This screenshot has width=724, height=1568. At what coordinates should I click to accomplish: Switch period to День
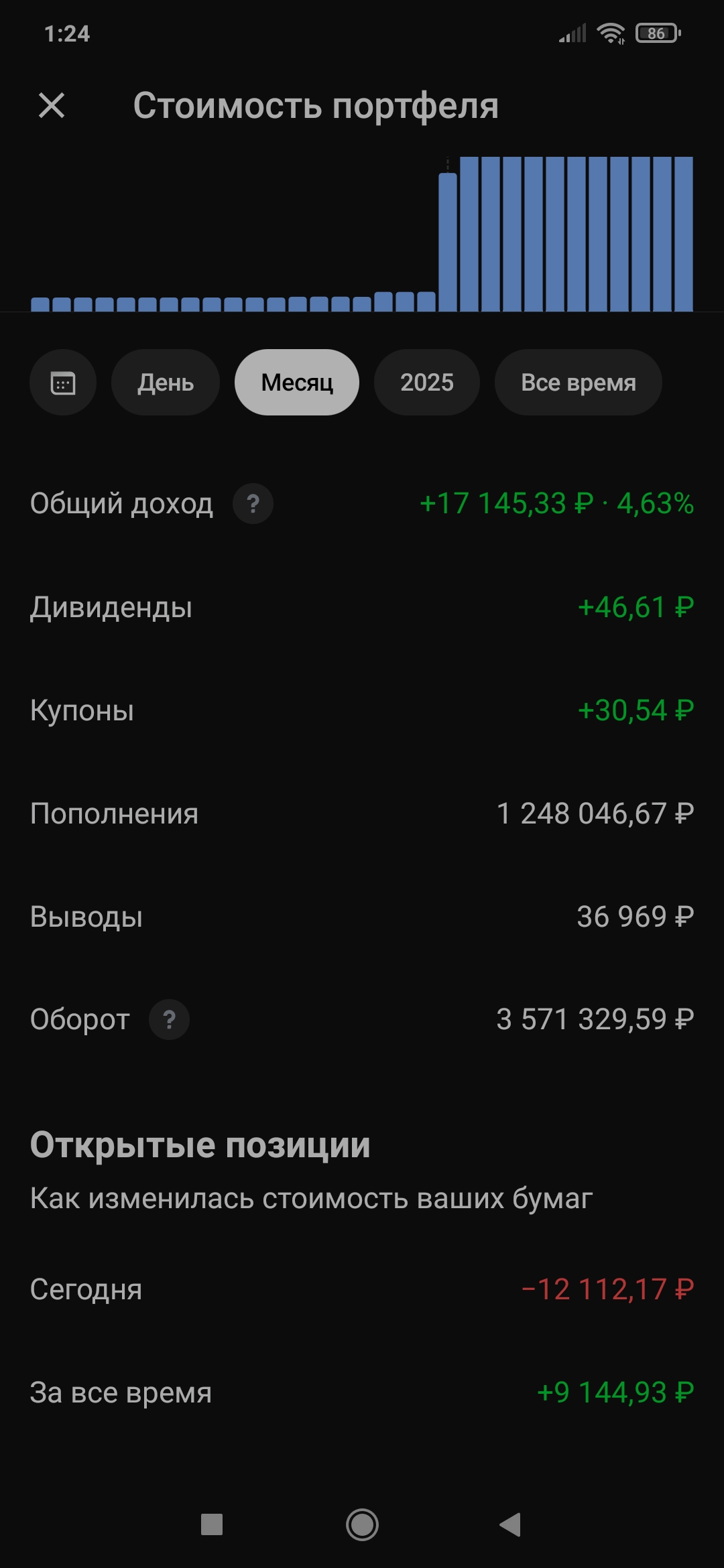click(166, 383)
